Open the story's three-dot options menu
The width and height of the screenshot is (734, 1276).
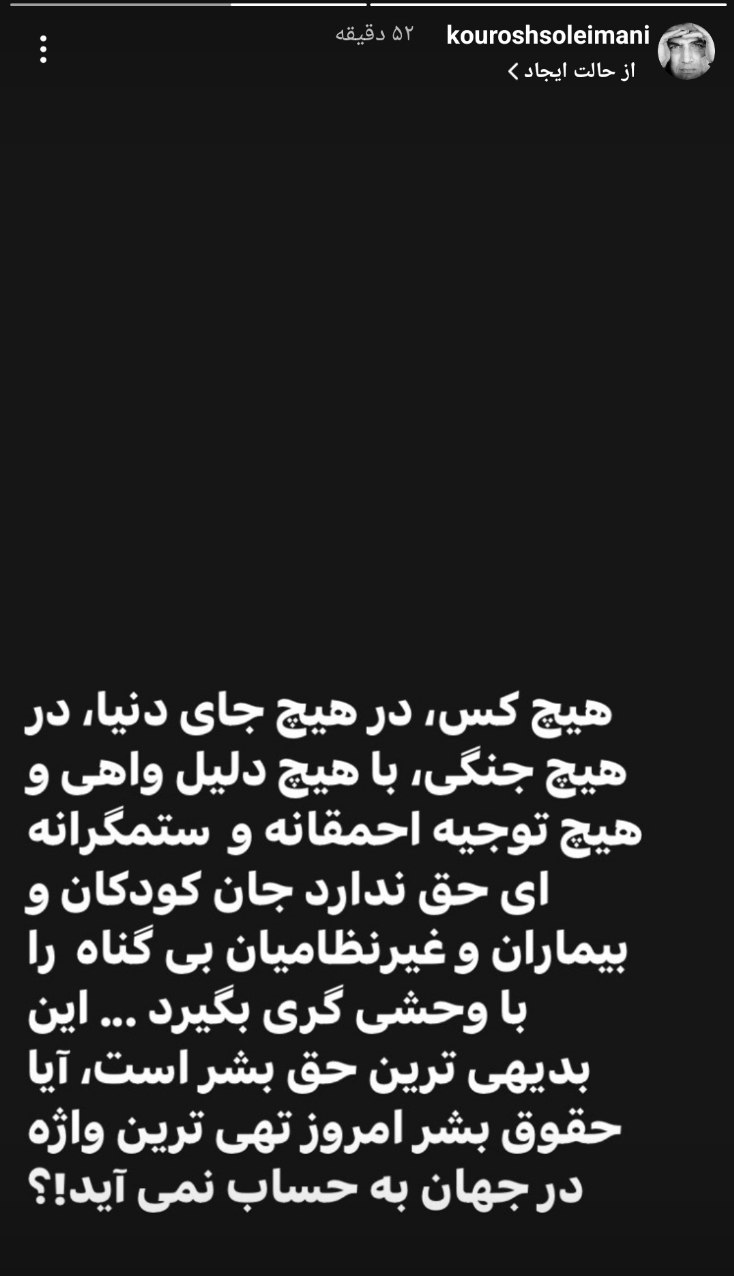pyautogui.click(x=43, y=49)
